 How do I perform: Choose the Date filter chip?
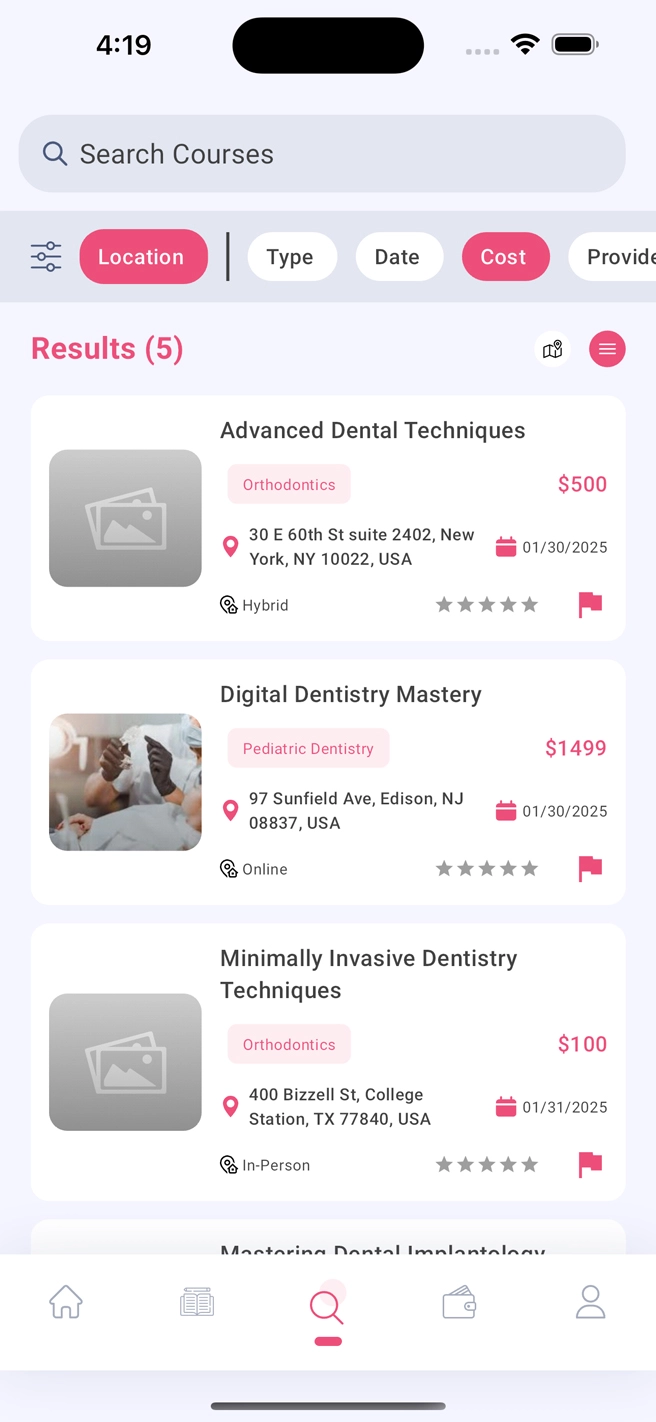(398, 257)
